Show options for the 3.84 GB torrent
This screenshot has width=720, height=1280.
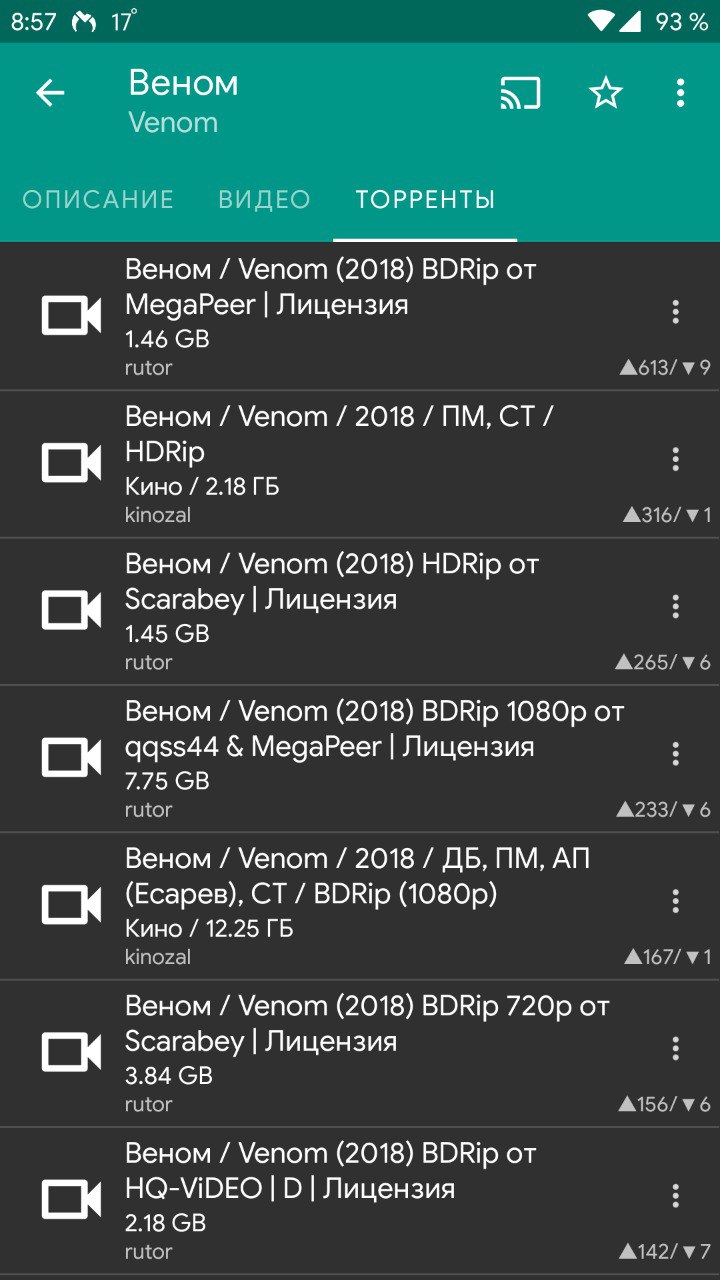point(676,1048)
